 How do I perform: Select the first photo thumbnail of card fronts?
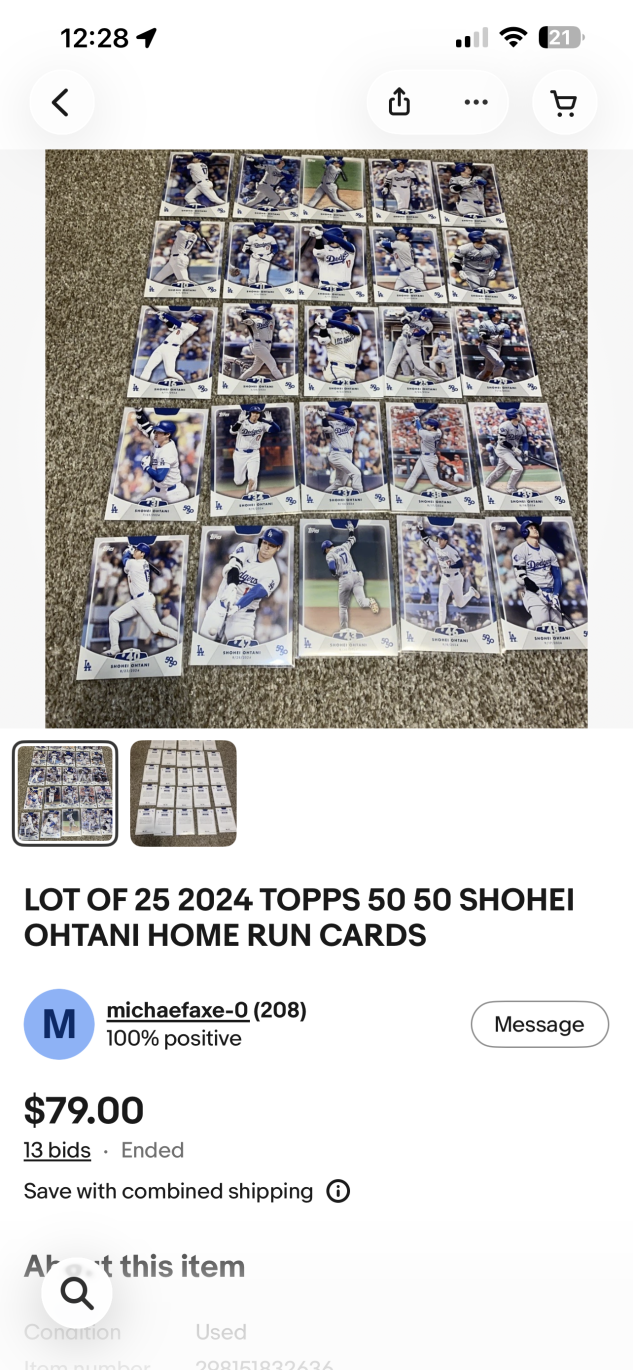pyautogui.click(x=65, y=793)
